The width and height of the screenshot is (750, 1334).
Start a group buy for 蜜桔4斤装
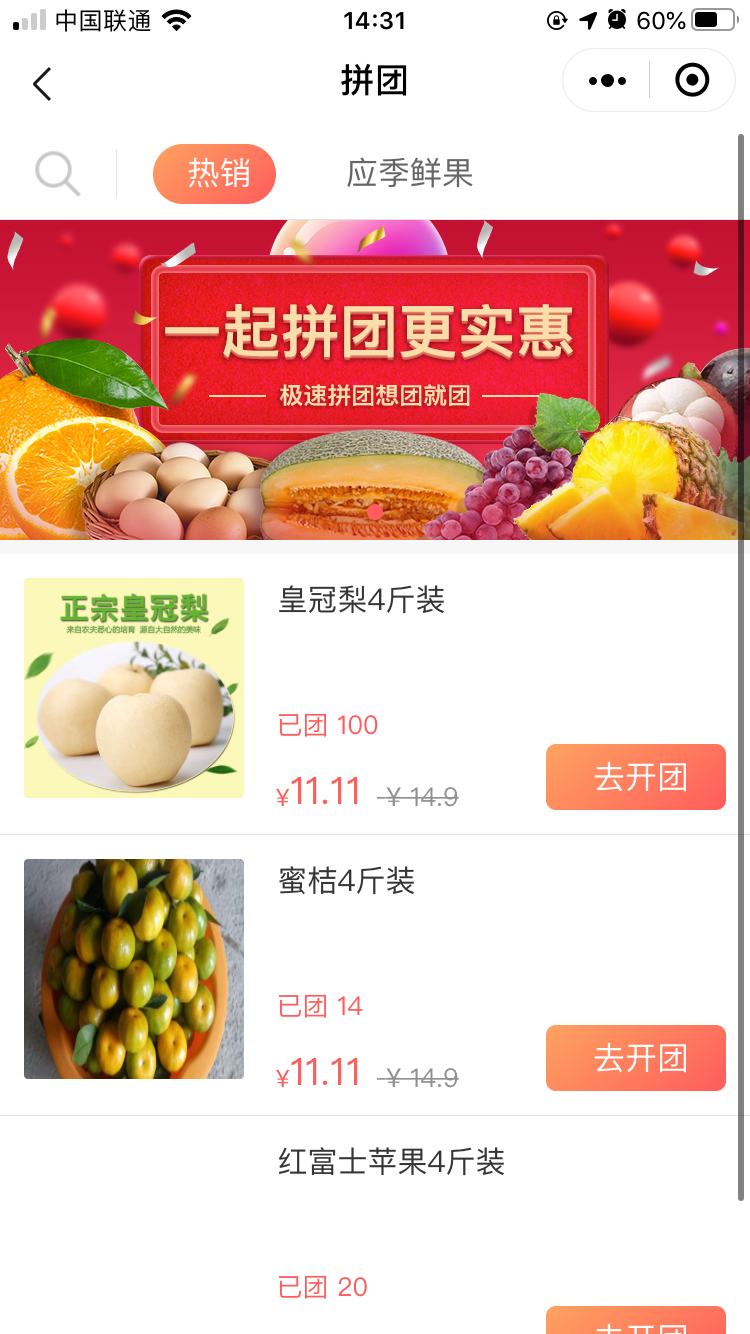(636, 1058)
